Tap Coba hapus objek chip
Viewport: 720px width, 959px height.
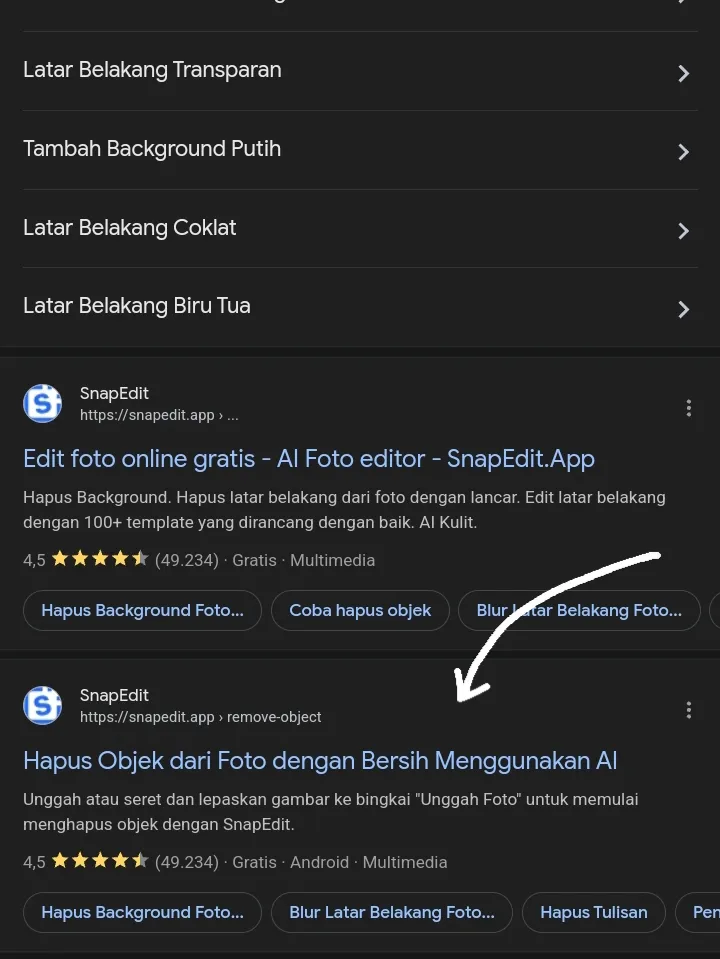pyautogui.click(x=360, y=611)
